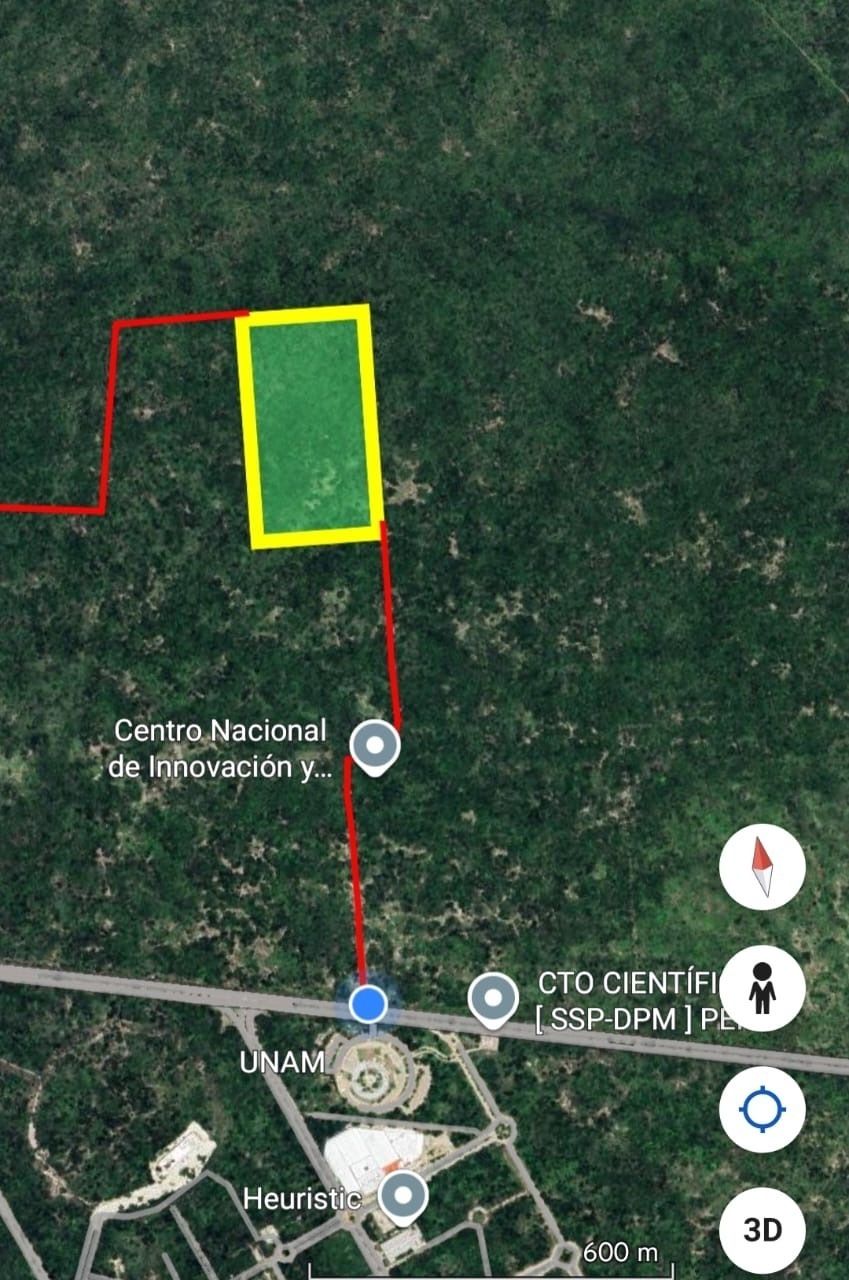Screen dimensions: 849x1280
Task: Switch the map to 3D view
Action: 762,1230
